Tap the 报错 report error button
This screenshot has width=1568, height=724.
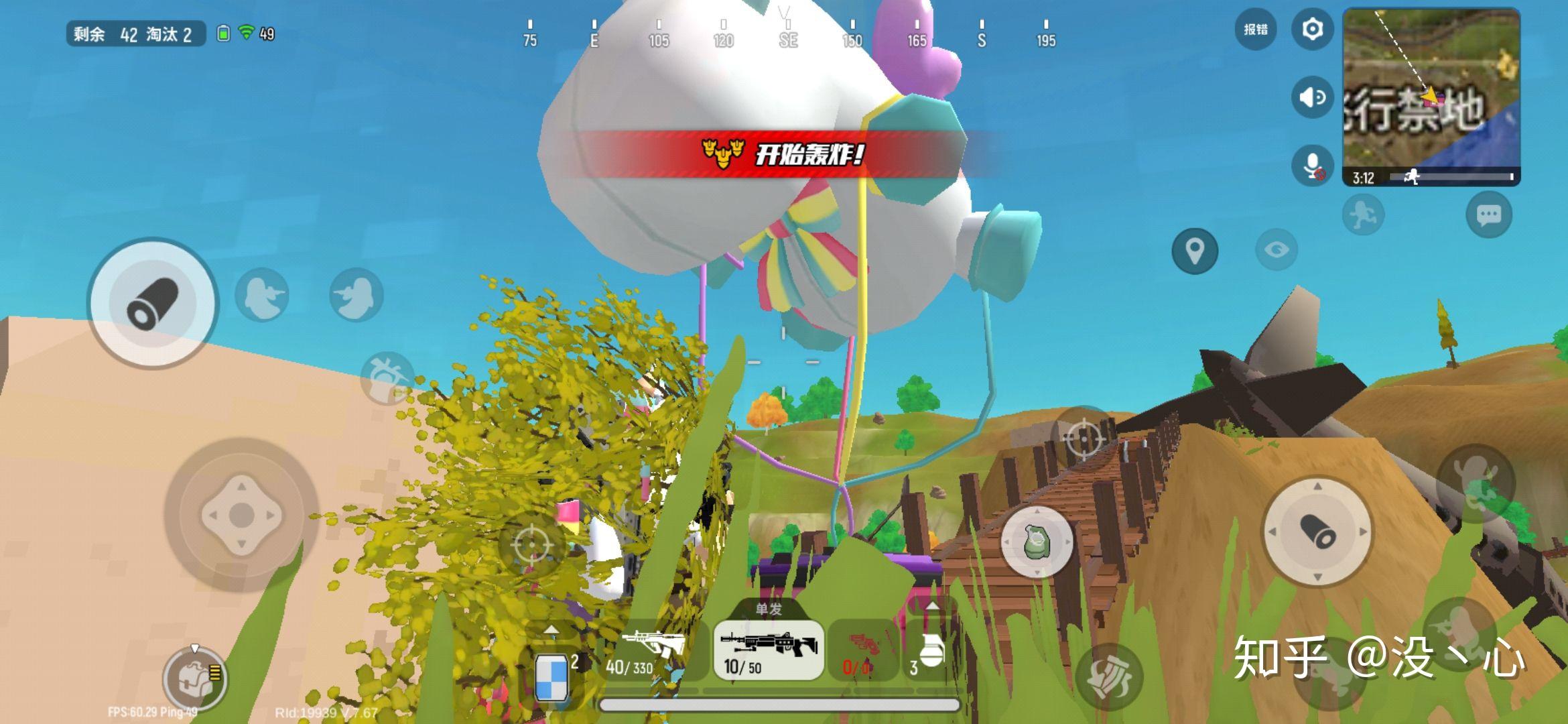pos(1256,29)
